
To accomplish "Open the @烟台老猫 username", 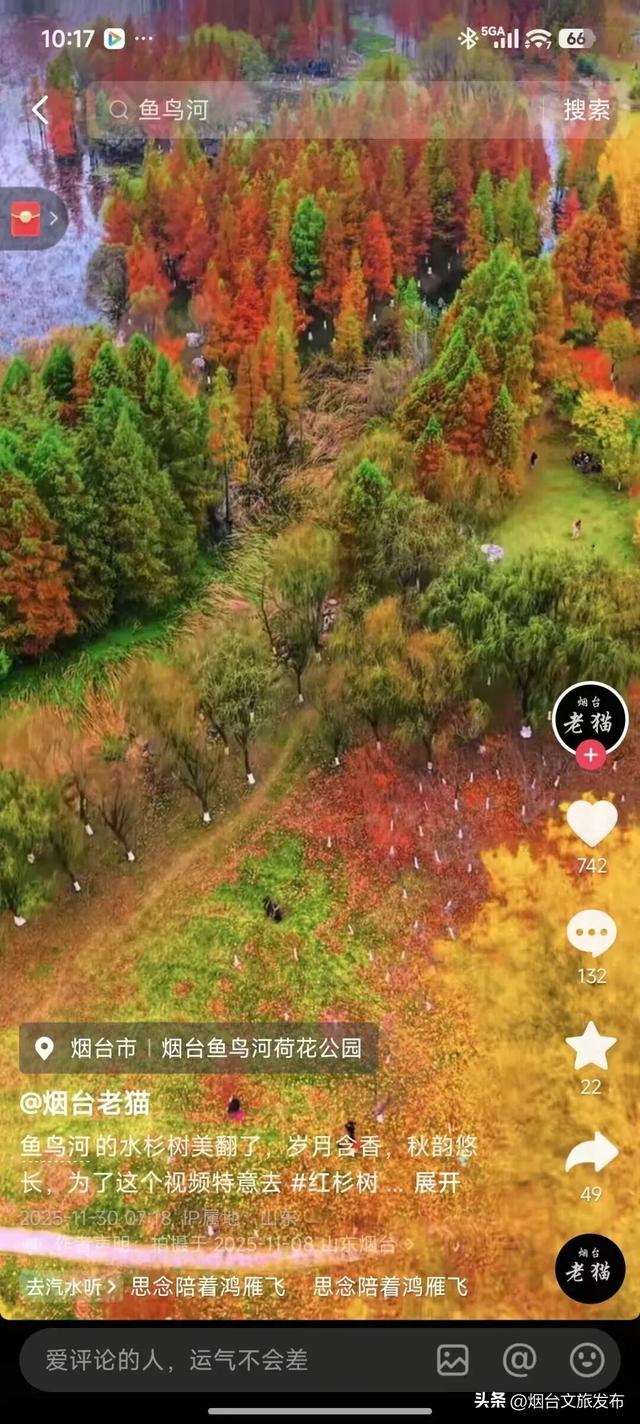I will pos(85,1103).
